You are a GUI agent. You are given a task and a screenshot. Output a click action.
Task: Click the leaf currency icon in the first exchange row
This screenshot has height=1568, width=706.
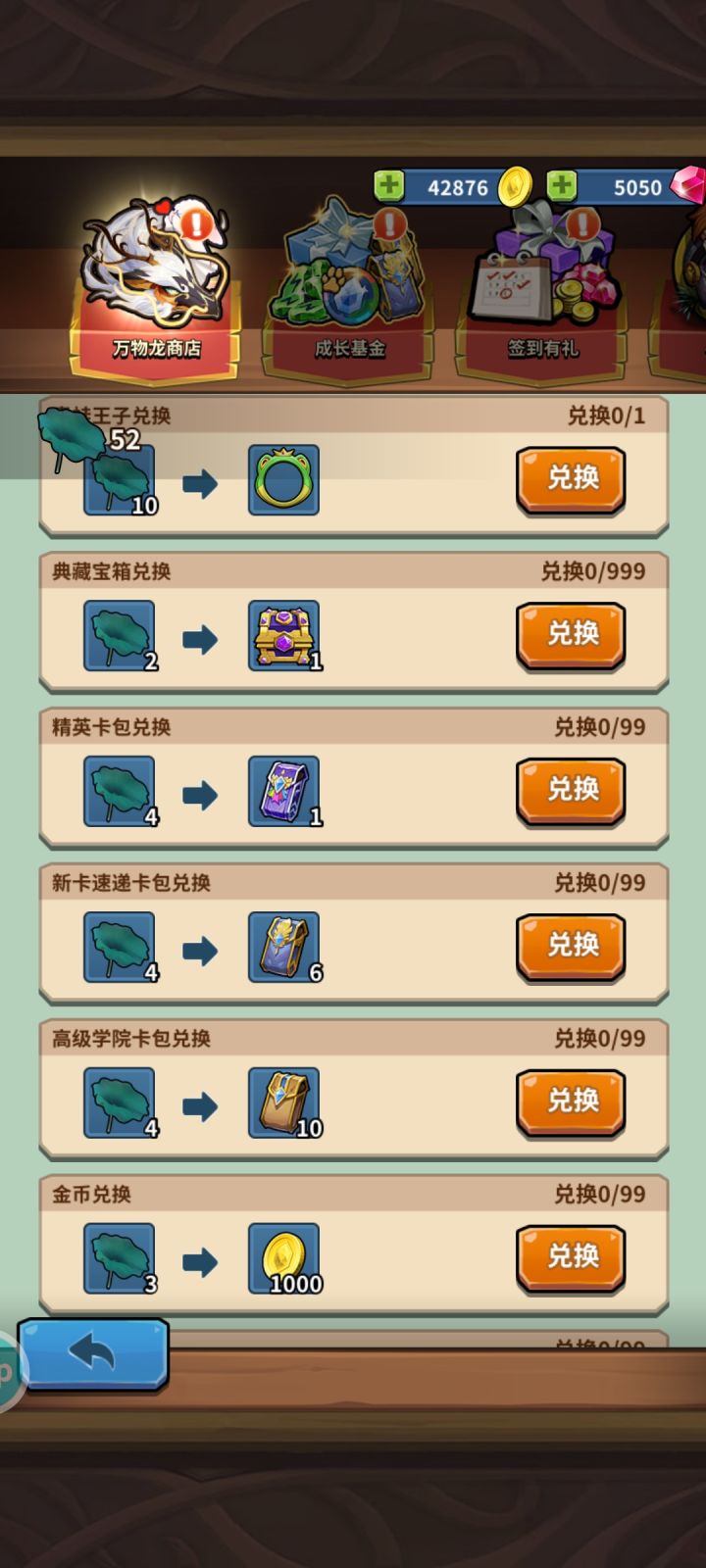click(x=118, y=479)
